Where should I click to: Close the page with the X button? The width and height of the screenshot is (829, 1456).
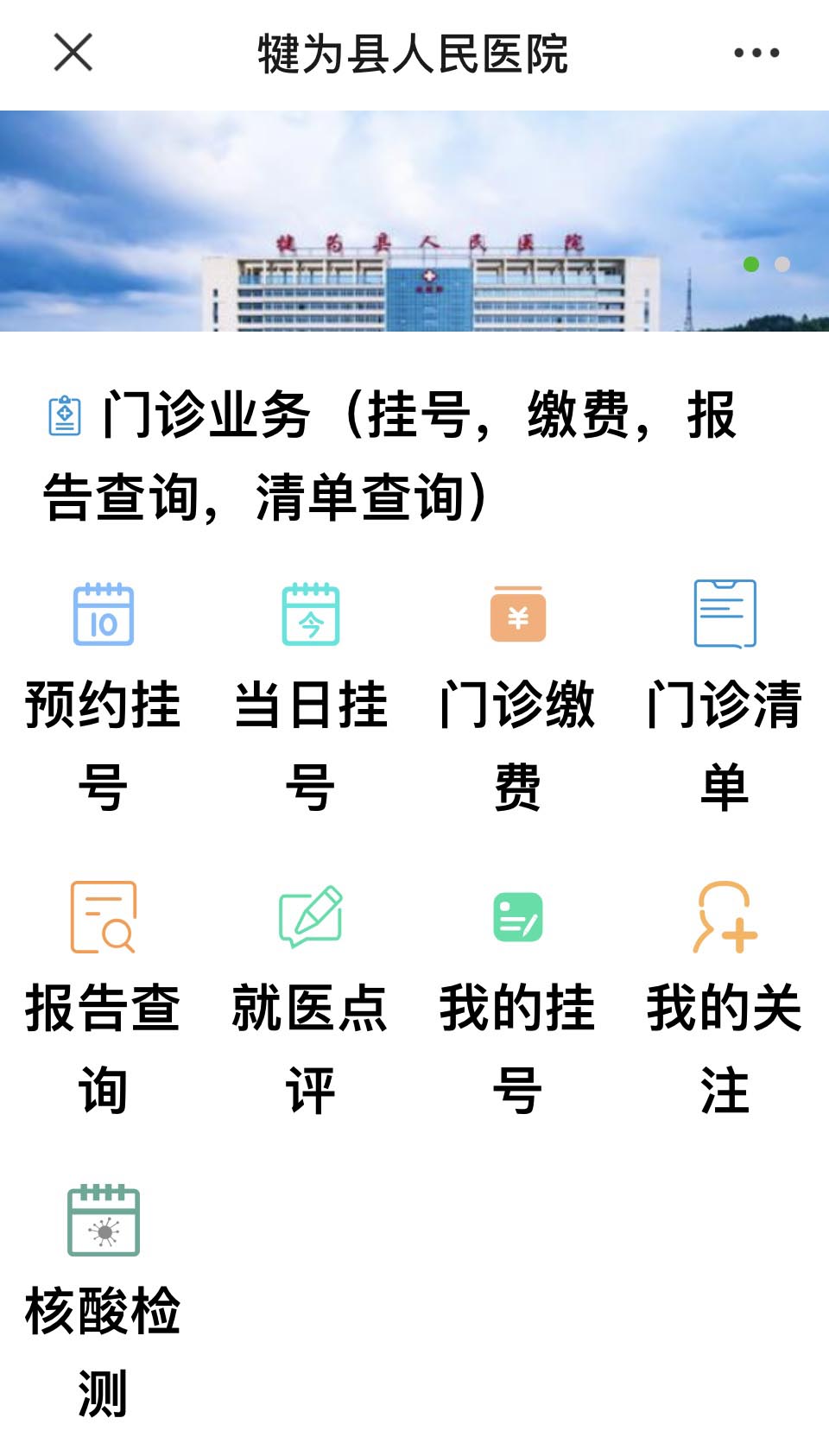73,52
